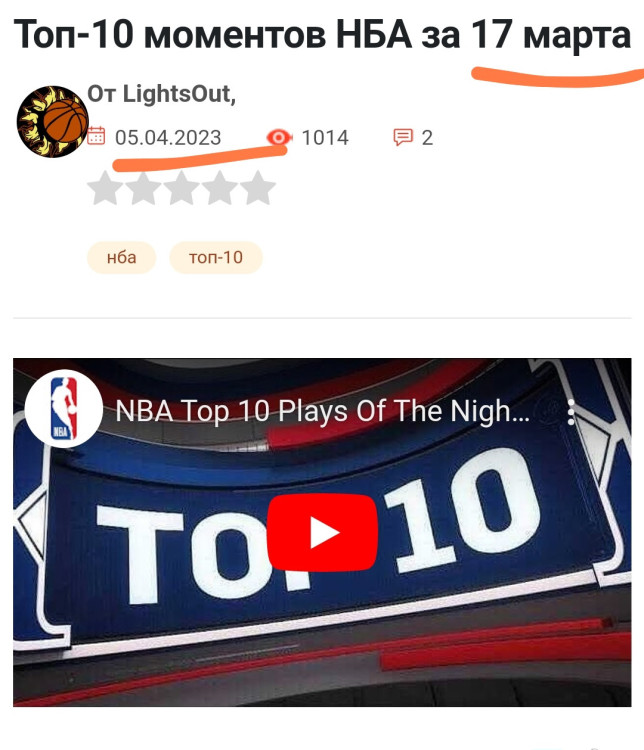Play the NBA Top 10 video

[x=323, y=533]
